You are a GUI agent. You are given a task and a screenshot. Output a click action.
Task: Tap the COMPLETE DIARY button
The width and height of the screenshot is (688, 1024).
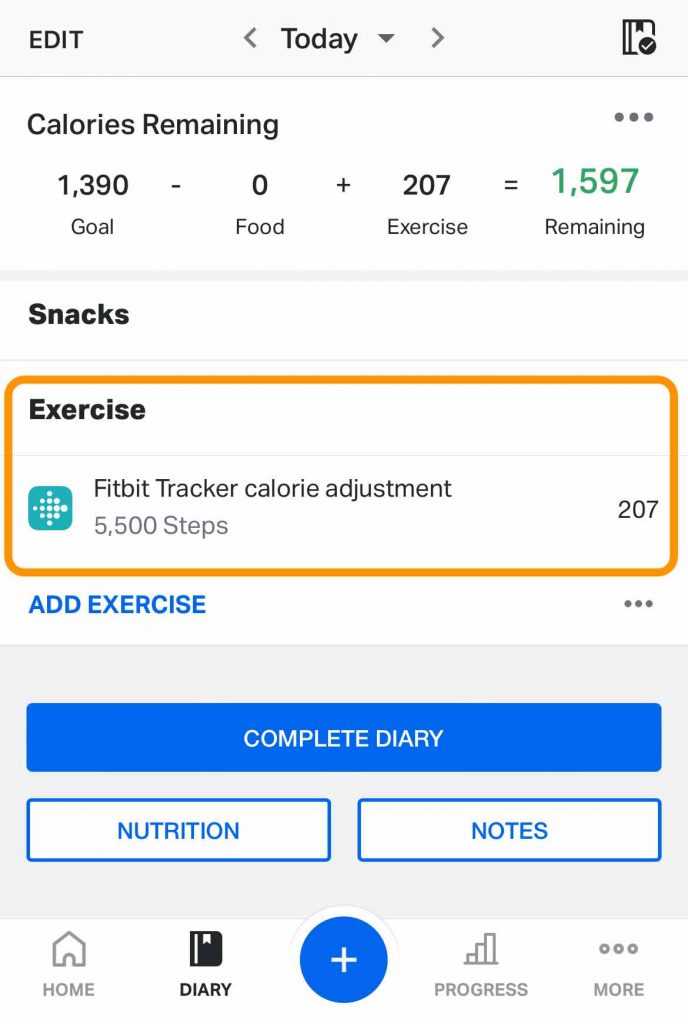343,738
